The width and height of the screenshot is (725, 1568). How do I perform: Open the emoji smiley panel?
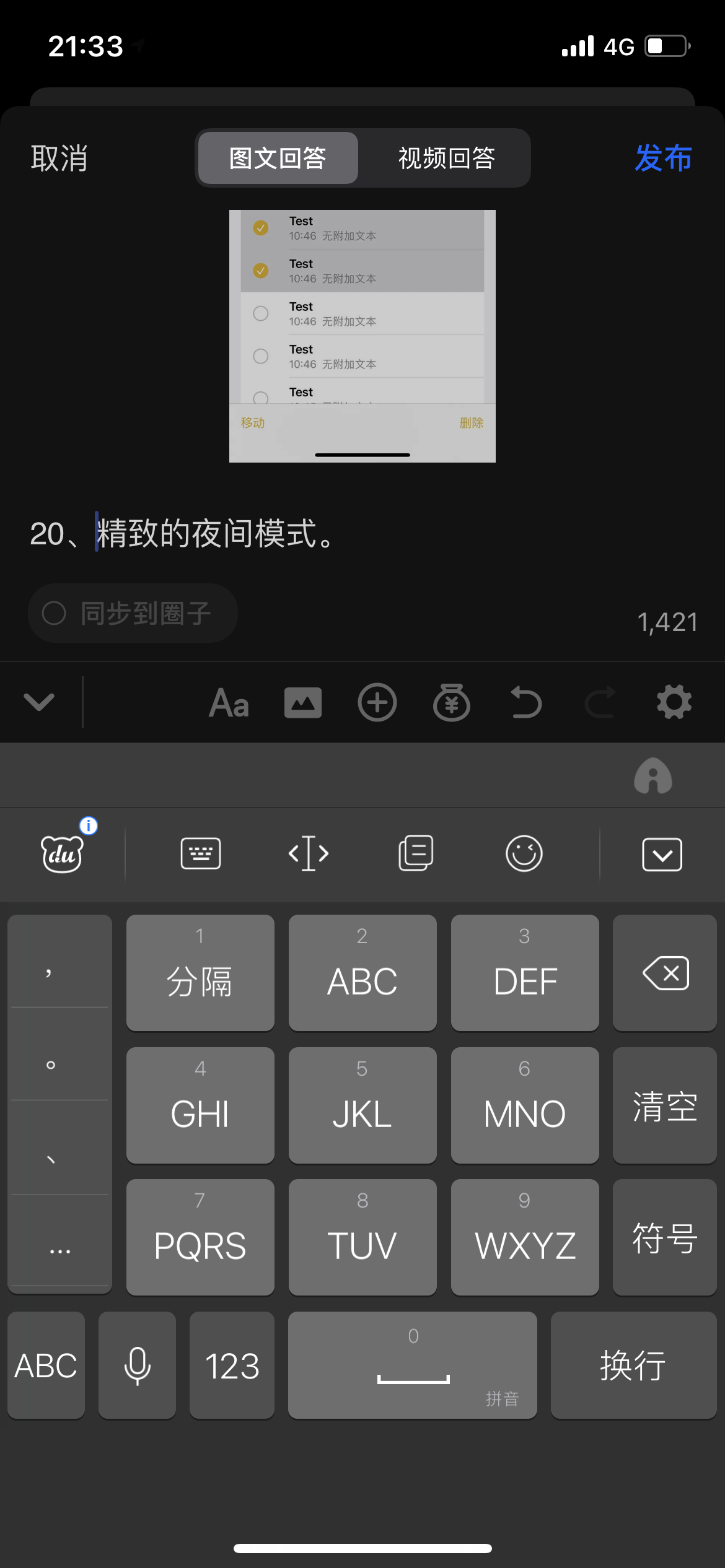point(524,854)
